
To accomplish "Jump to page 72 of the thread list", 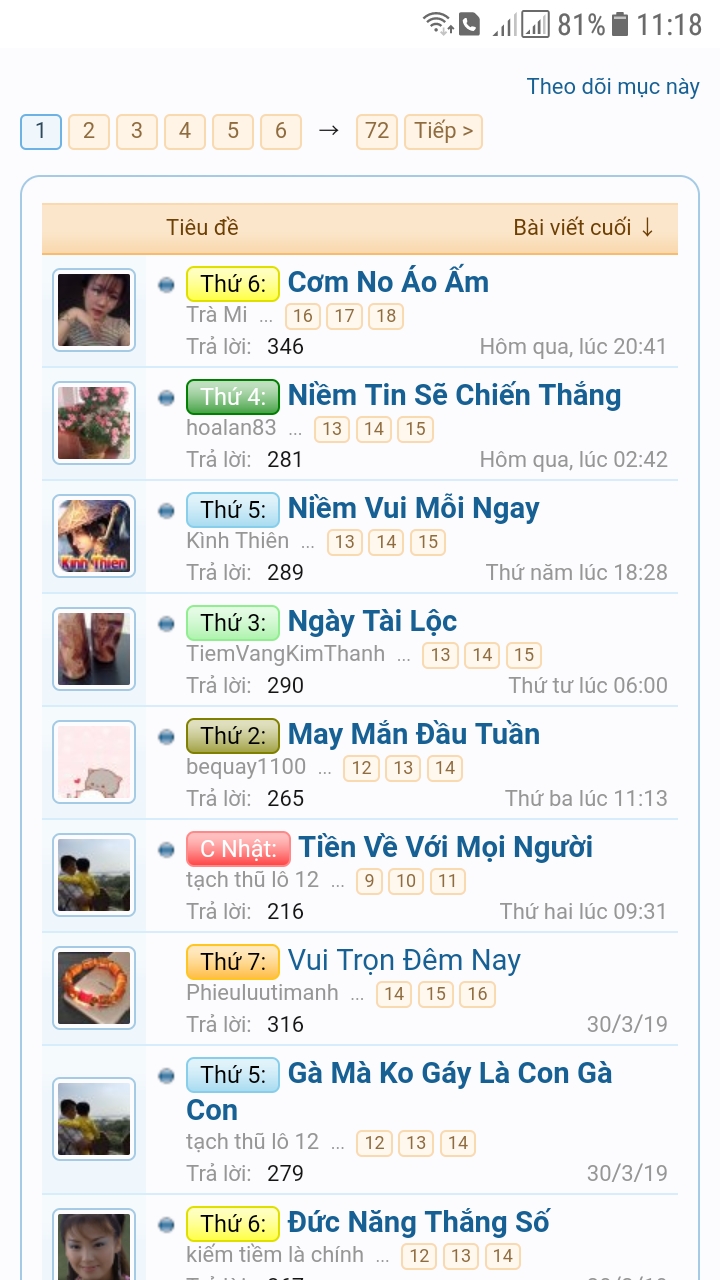I will pyautogui.click(x=377, y=131).
